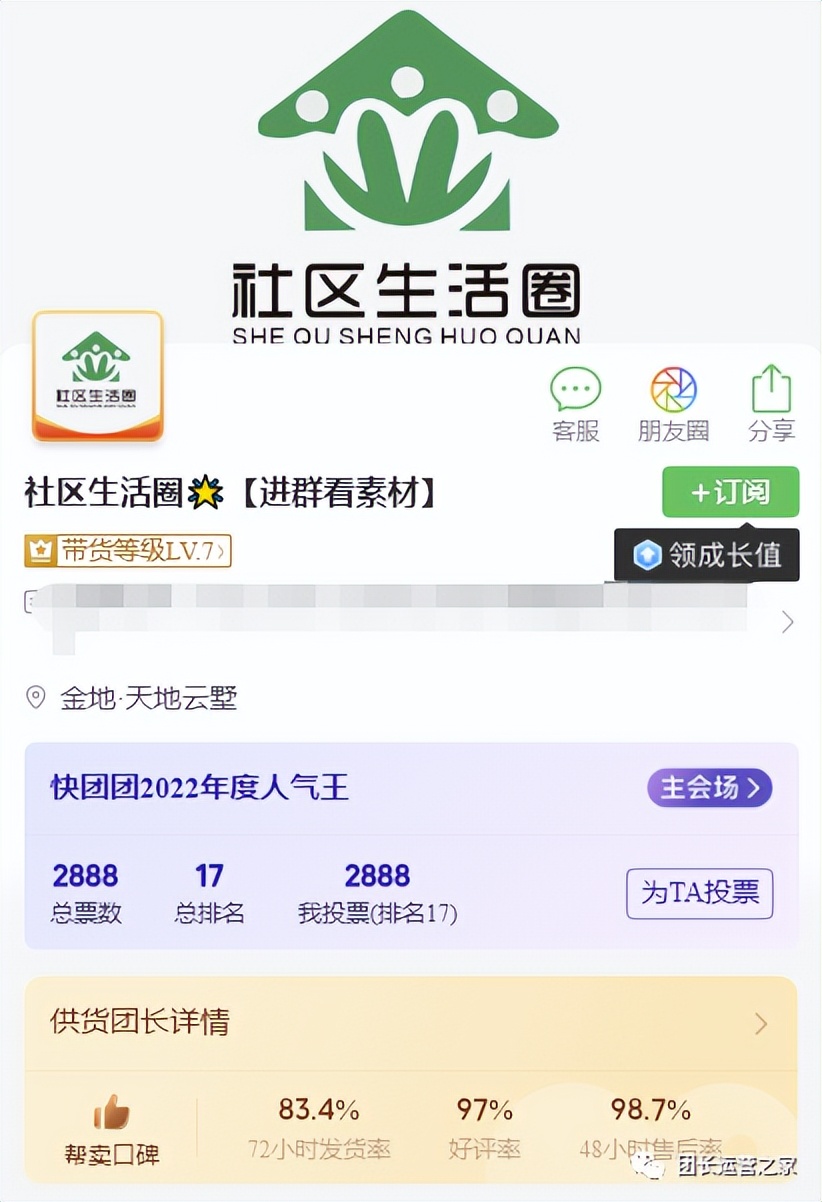Open the 客服 customer service chat icon
This screenshot has width=822, height=1202.
(574, 391)
